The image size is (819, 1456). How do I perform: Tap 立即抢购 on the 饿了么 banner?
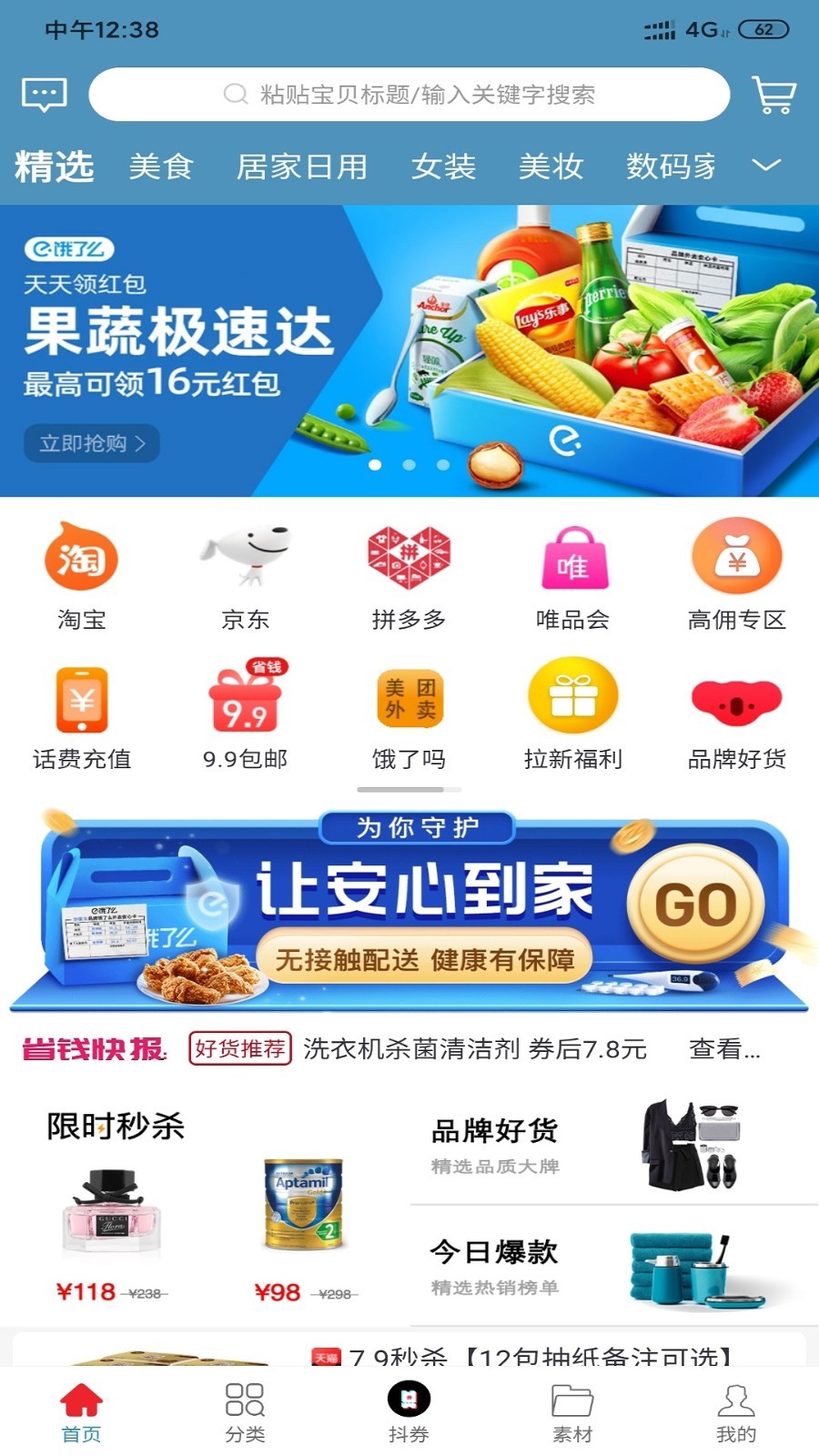coord(92,443)
